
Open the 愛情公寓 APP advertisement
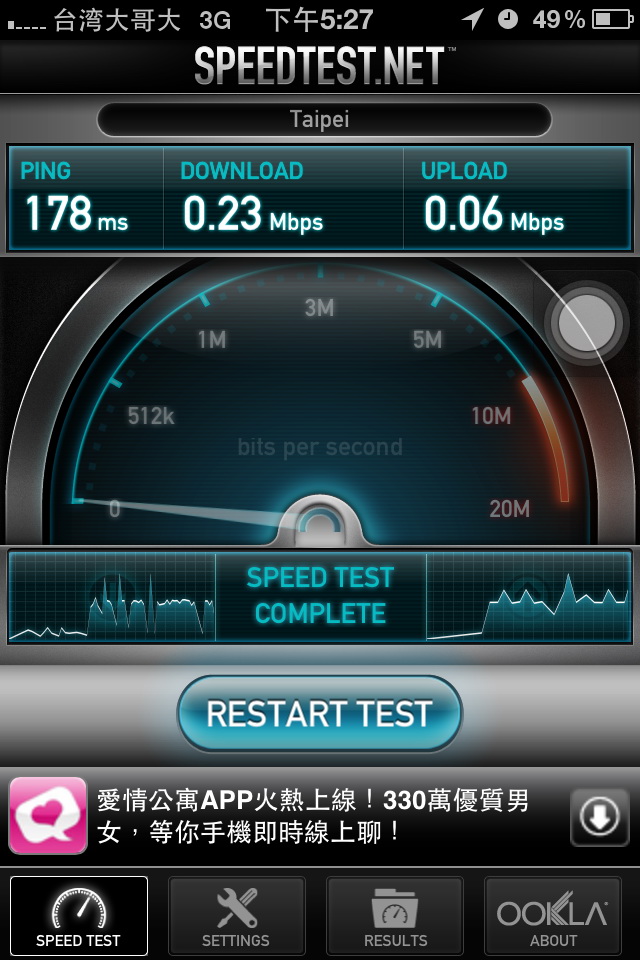point(288,816)
